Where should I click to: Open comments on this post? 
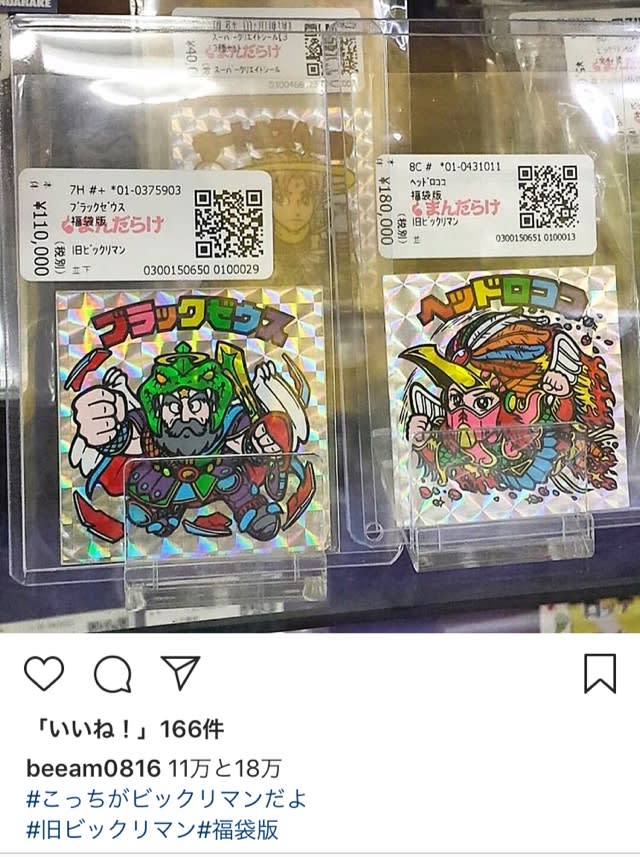pos(112,674)
